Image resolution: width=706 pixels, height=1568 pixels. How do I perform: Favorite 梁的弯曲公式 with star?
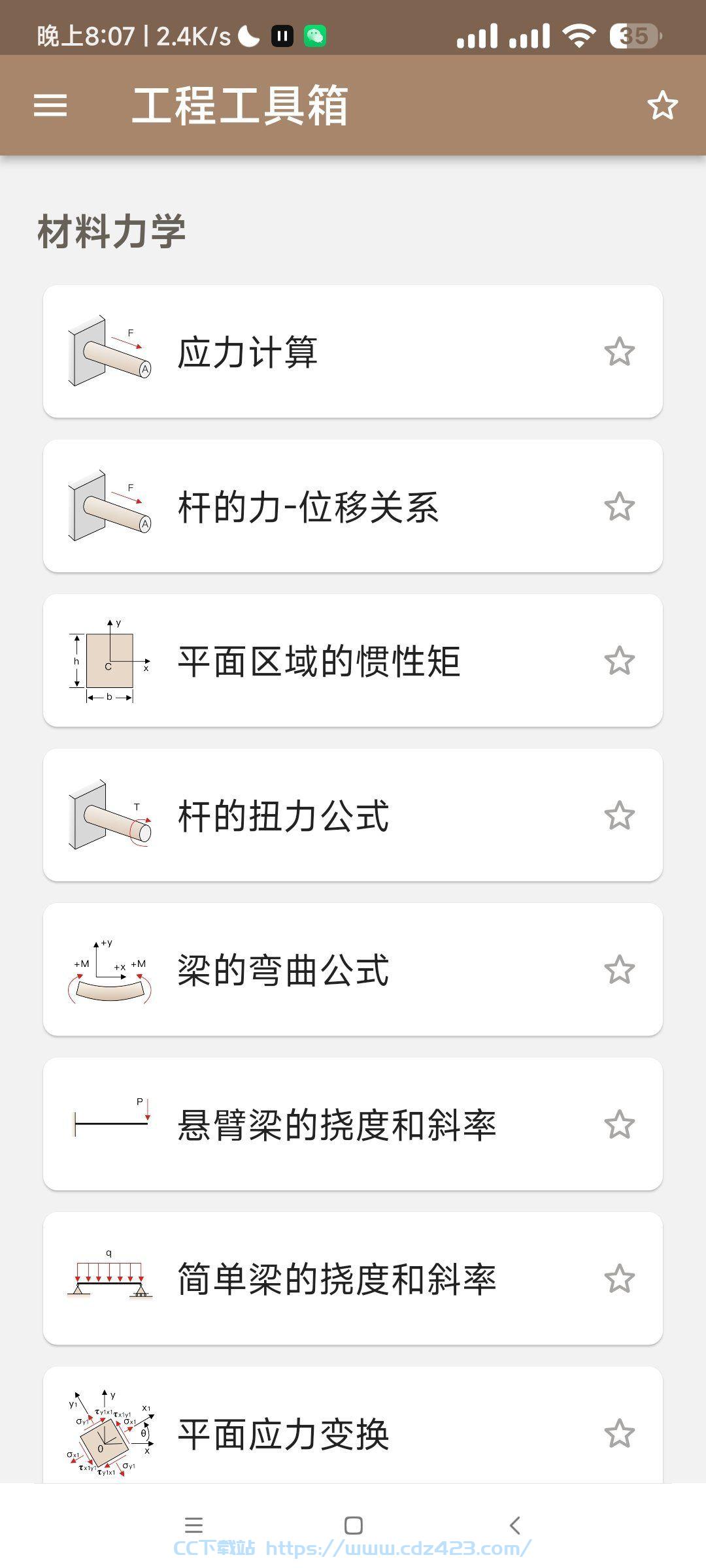[x=619, y=970]
